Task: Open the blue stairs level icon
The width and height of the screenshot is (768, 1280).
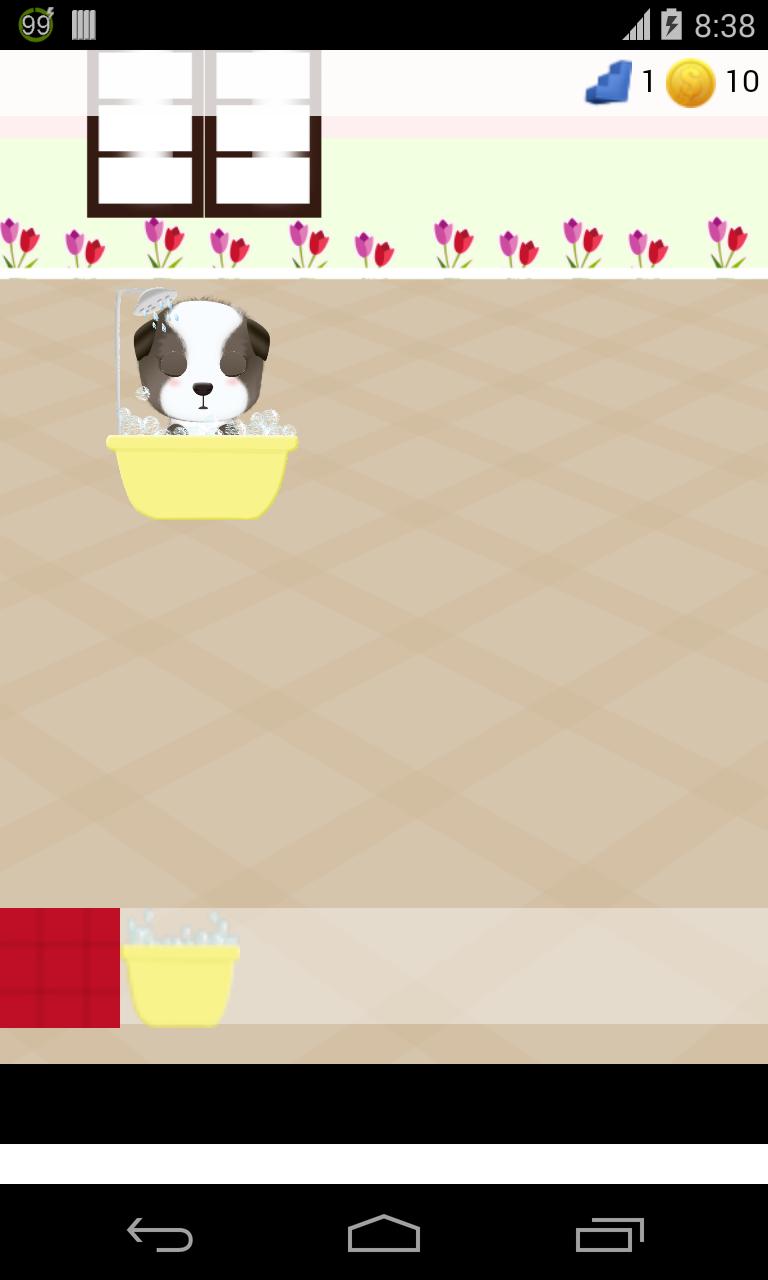Action: [x=609, y=82]
